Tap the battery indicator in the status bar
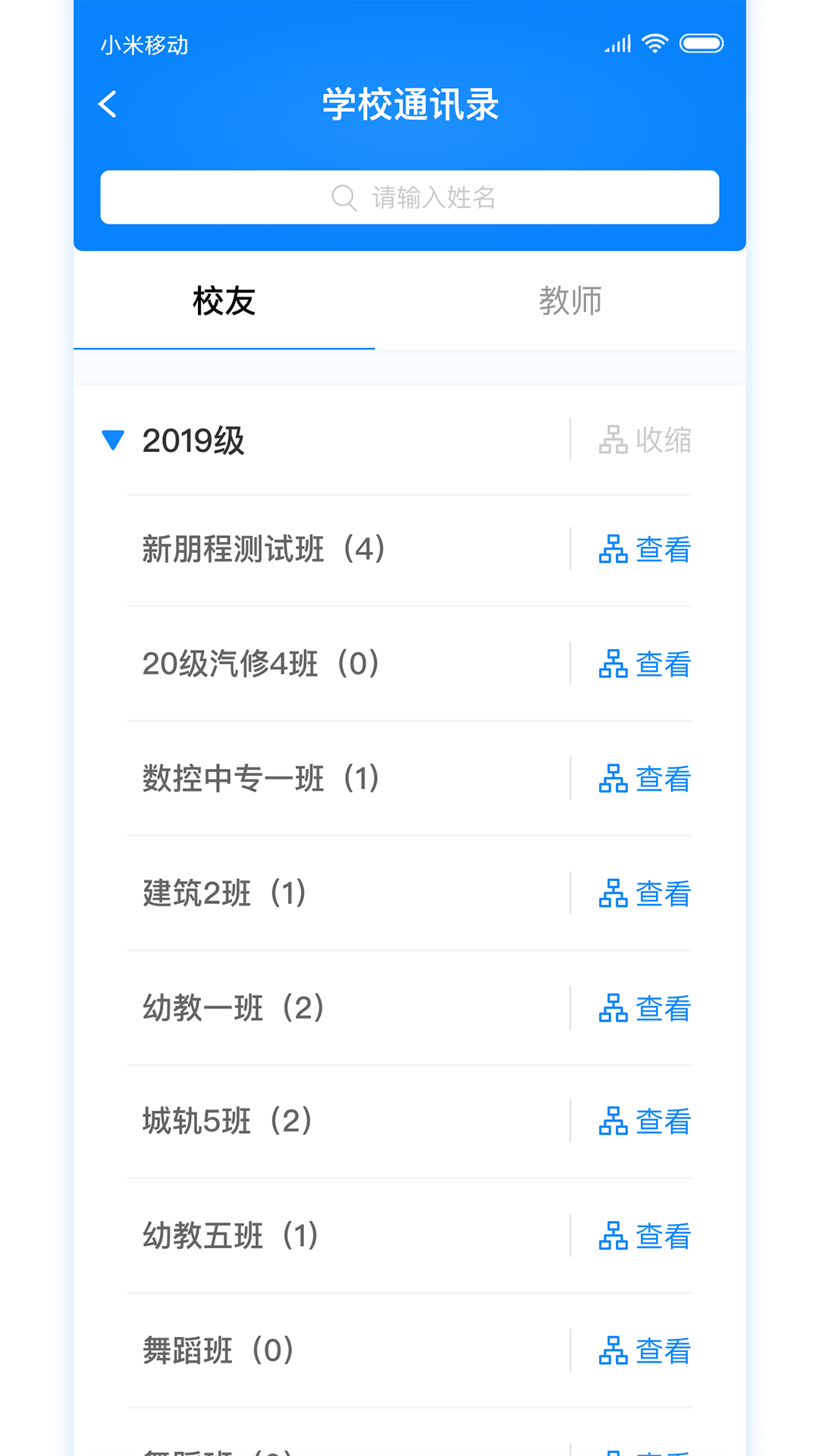 702,43
